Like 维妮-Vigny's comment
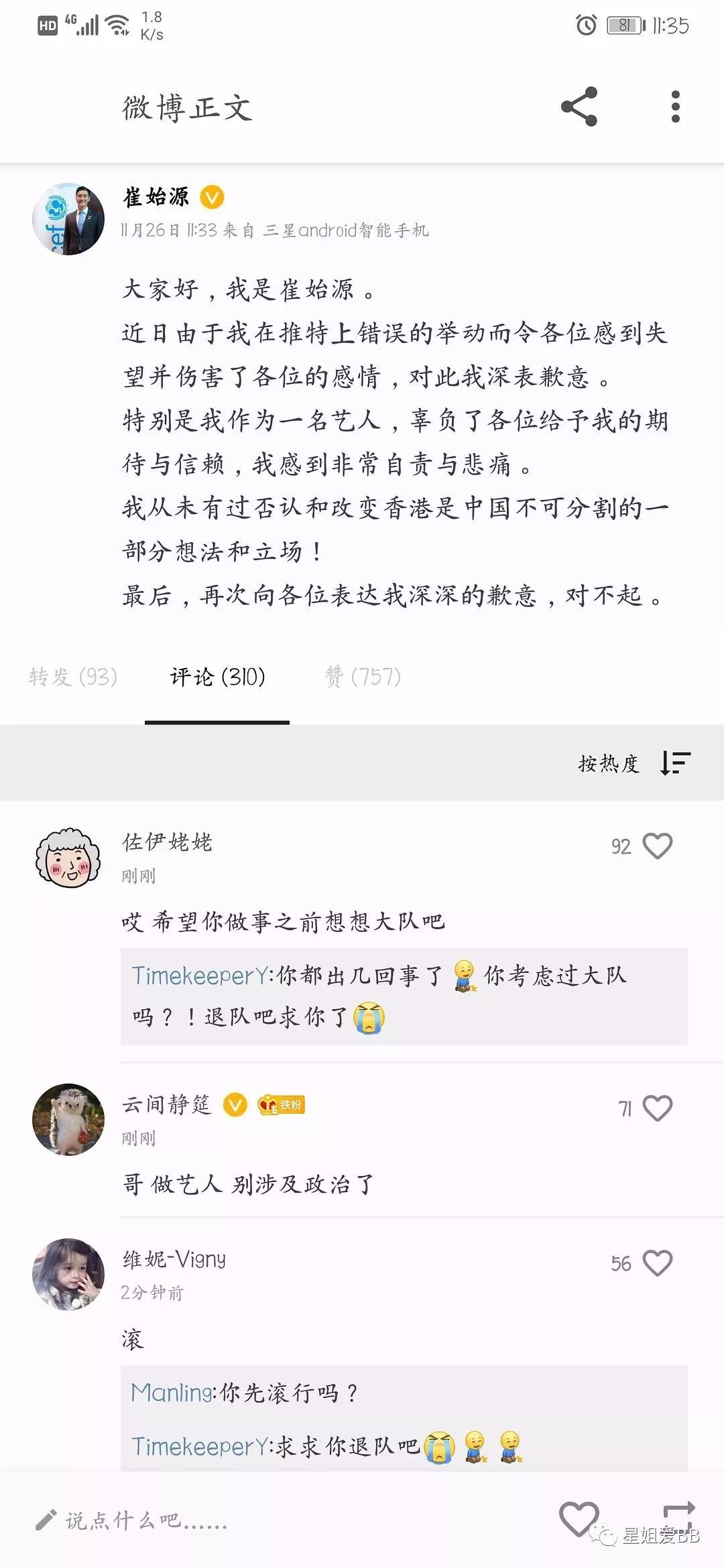 (x=657, y=1263)
